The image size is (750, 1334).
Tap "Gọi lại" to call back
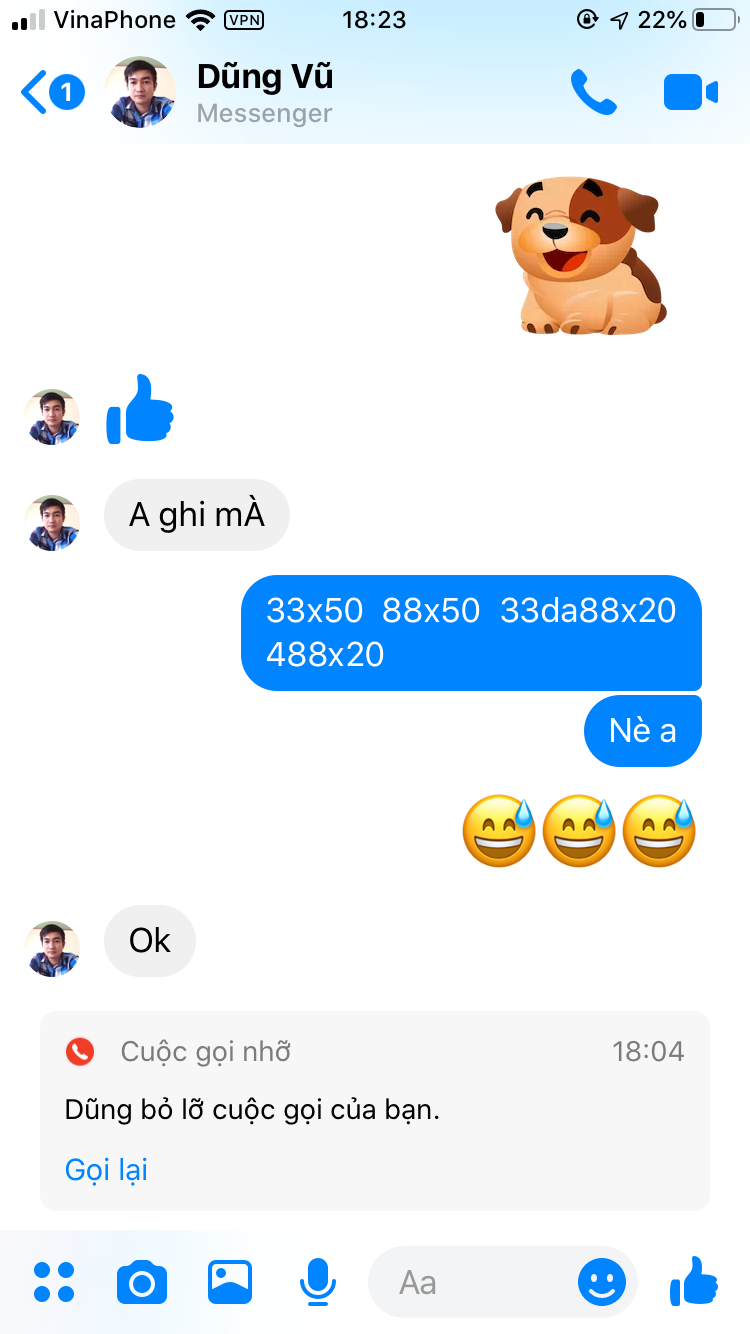(x=106, y=1169)
